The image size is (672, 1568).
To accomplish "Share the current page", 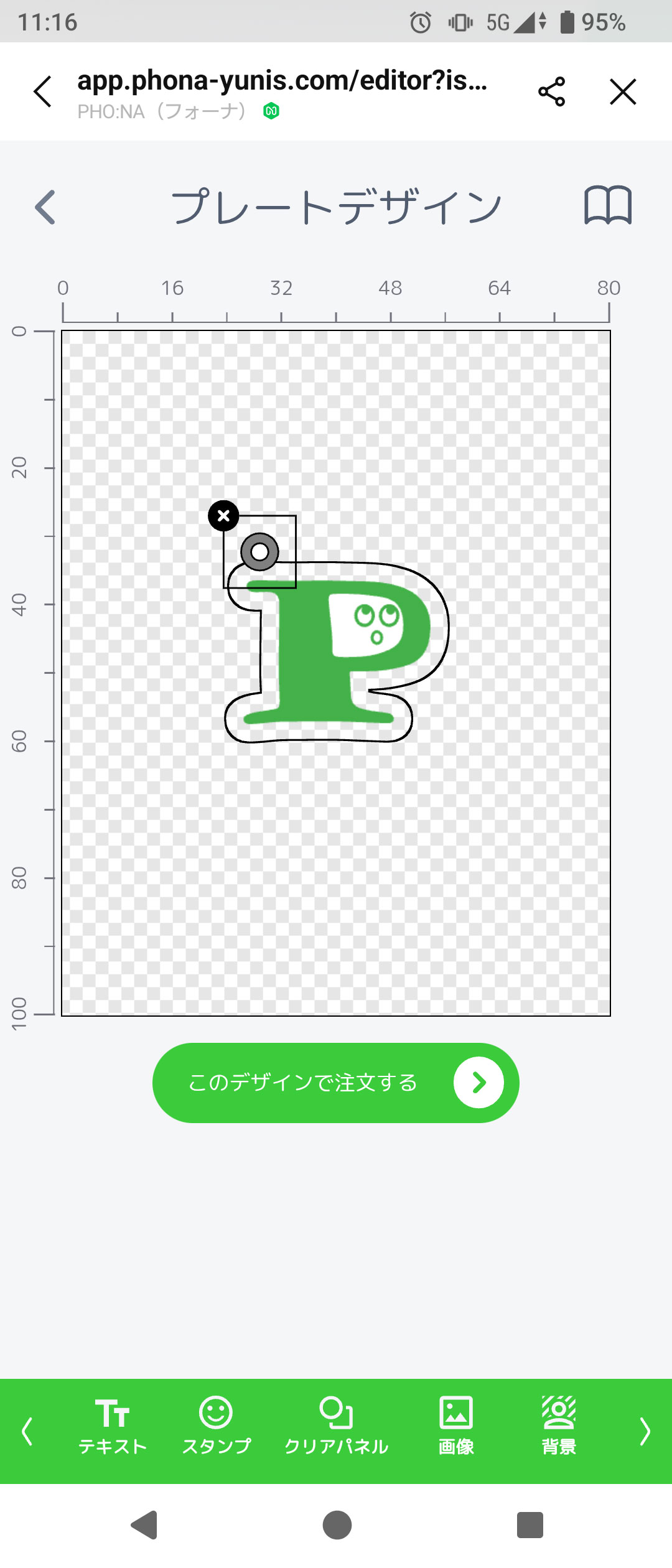I will coord(551,92).
